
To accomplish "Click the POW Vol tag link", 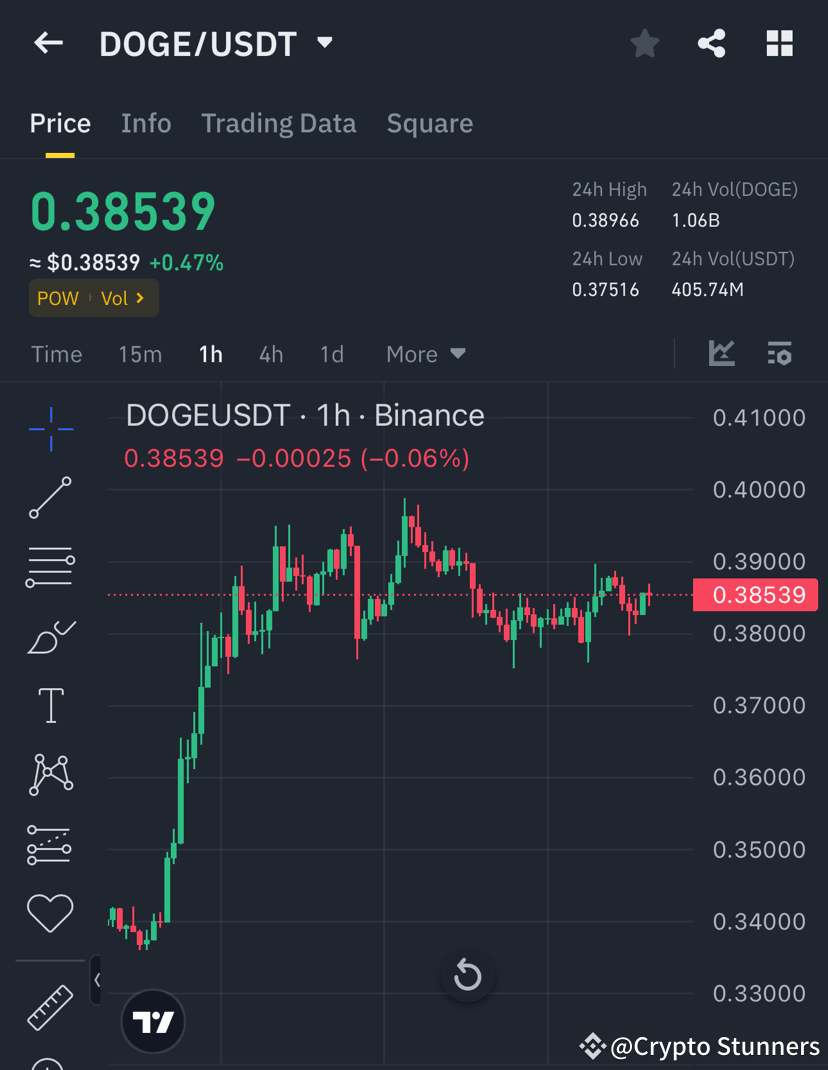I will [x=93, y=298].
